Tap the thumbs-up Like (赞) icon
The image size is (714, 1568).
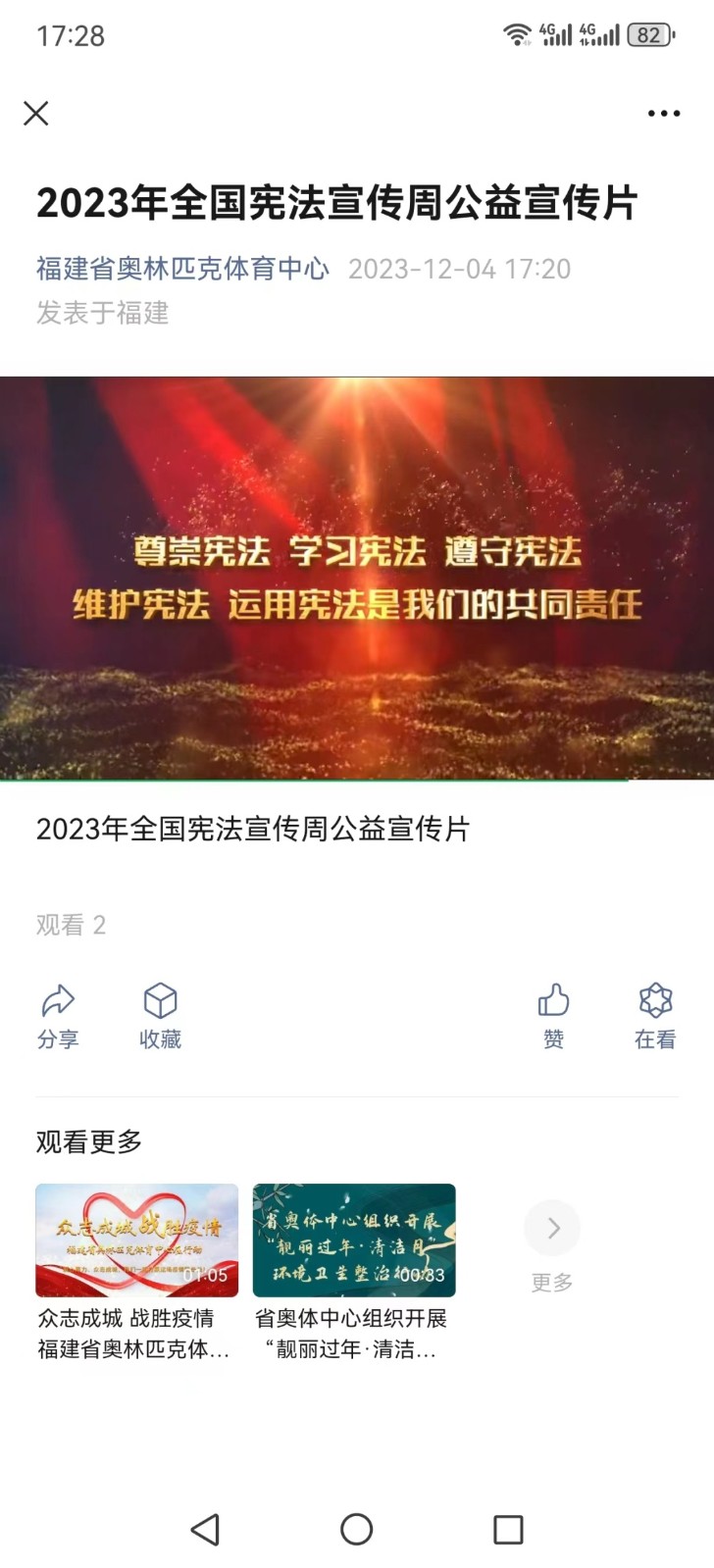click(554, 1015)
